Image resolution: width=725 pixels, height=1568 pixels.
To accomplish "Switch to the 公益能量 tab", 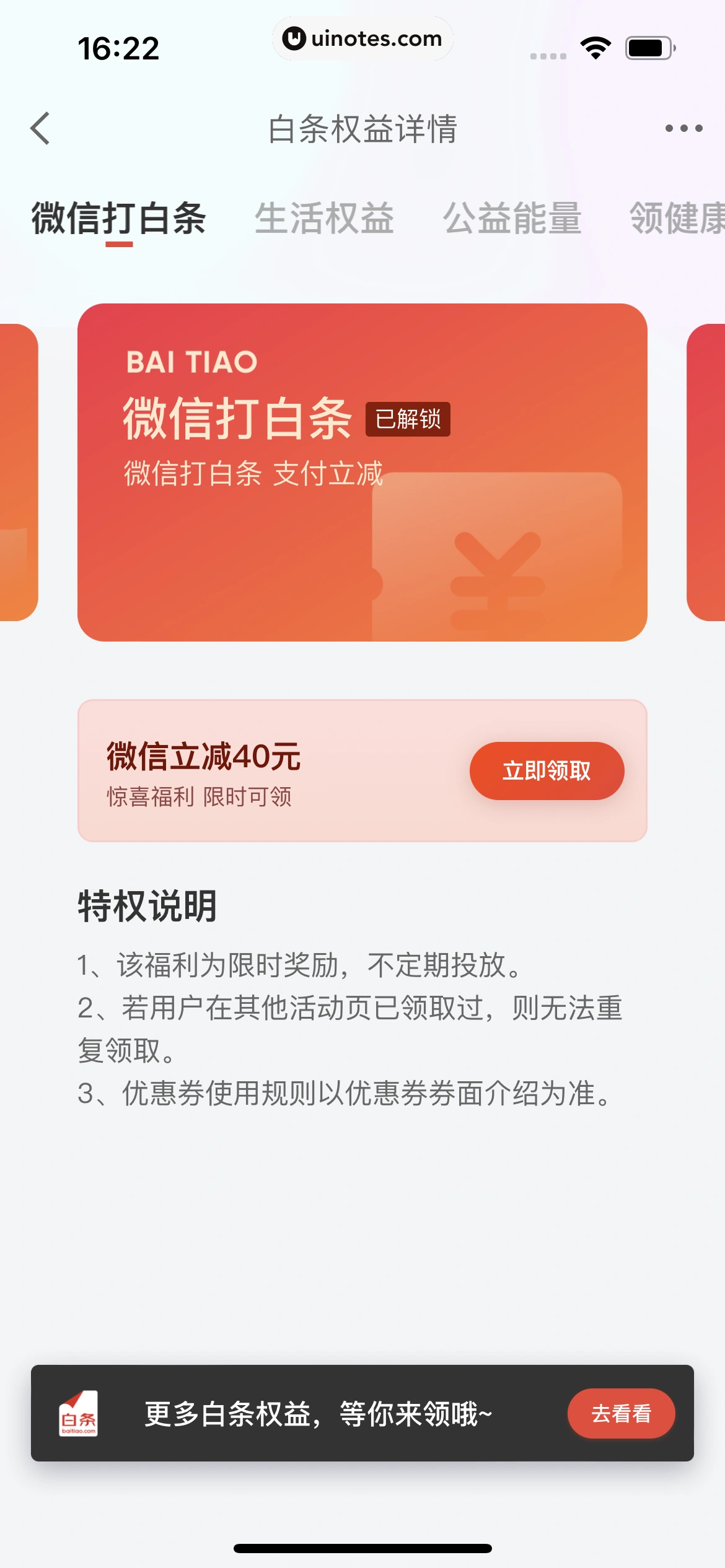I will point(512,219).
